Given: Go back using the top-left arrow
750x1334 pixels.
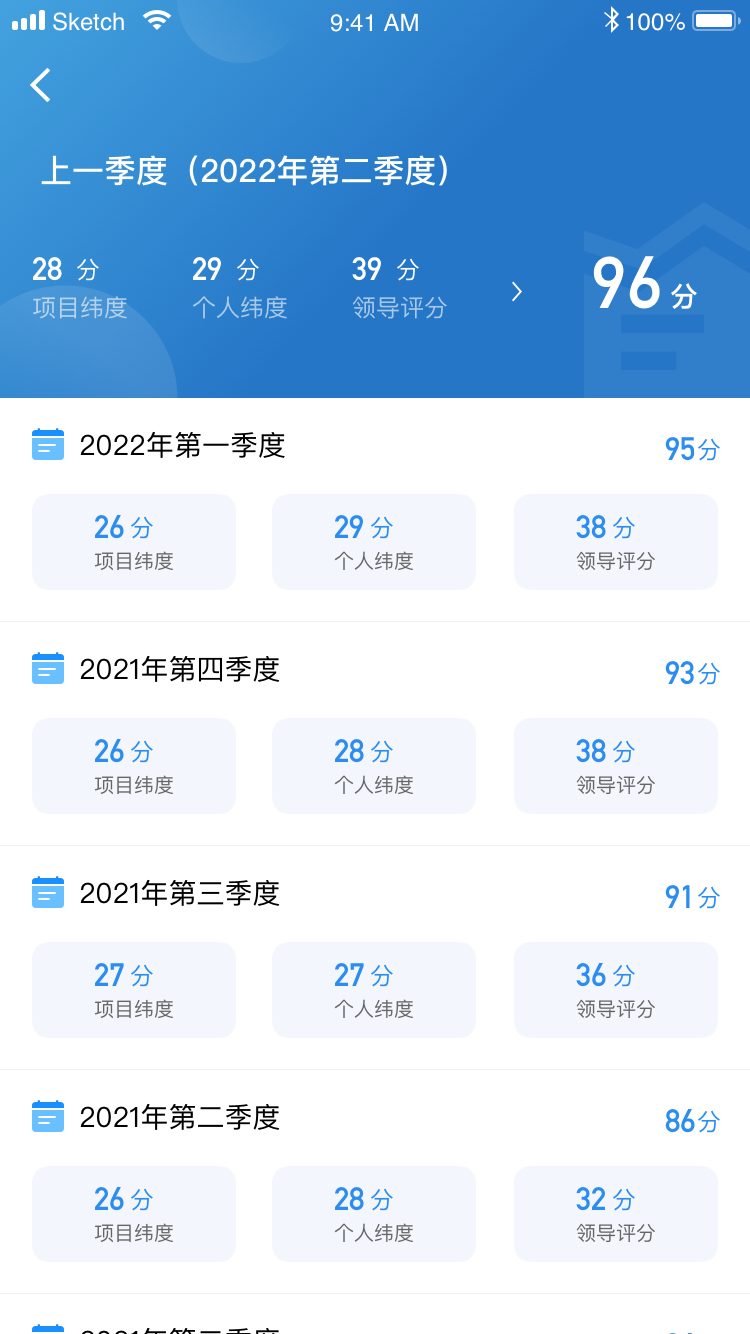Looking at the screenshot, I should click(x=40, y=85).
